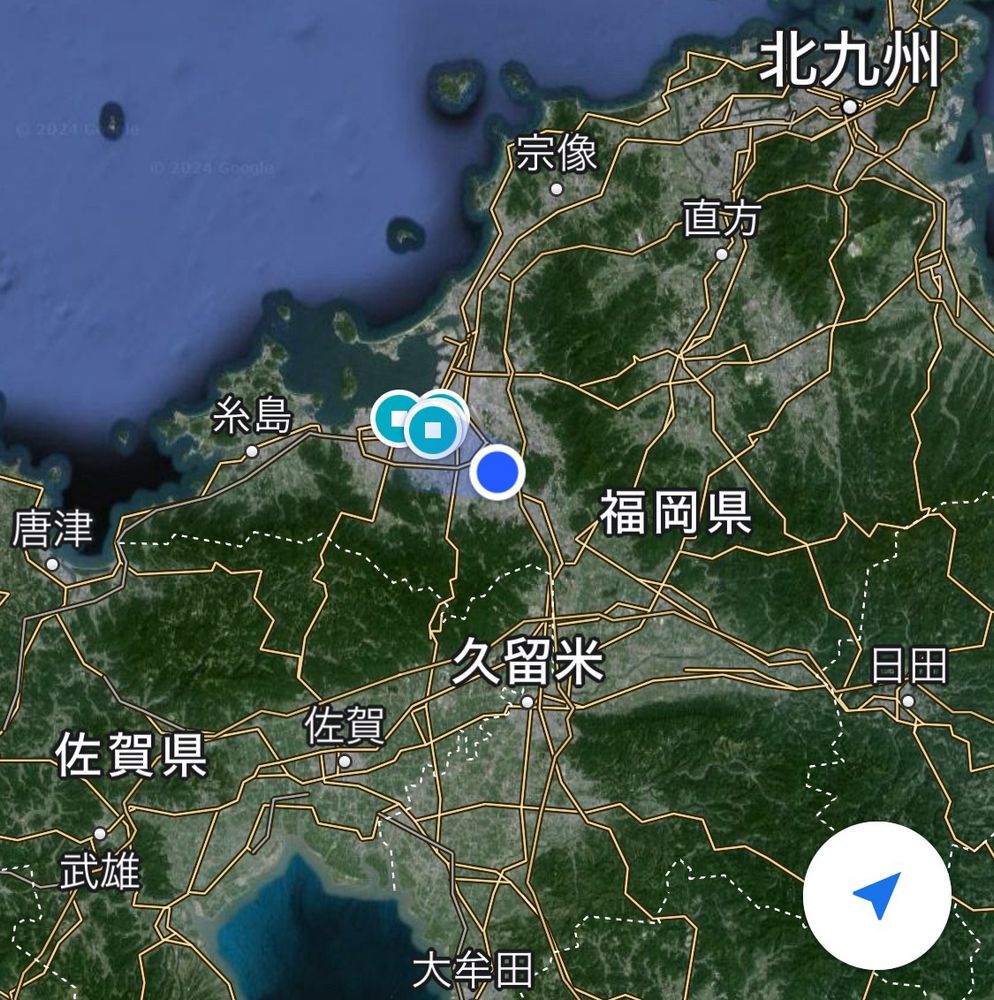
Task: Click the city dot under 直方
Action: point(722,253)
